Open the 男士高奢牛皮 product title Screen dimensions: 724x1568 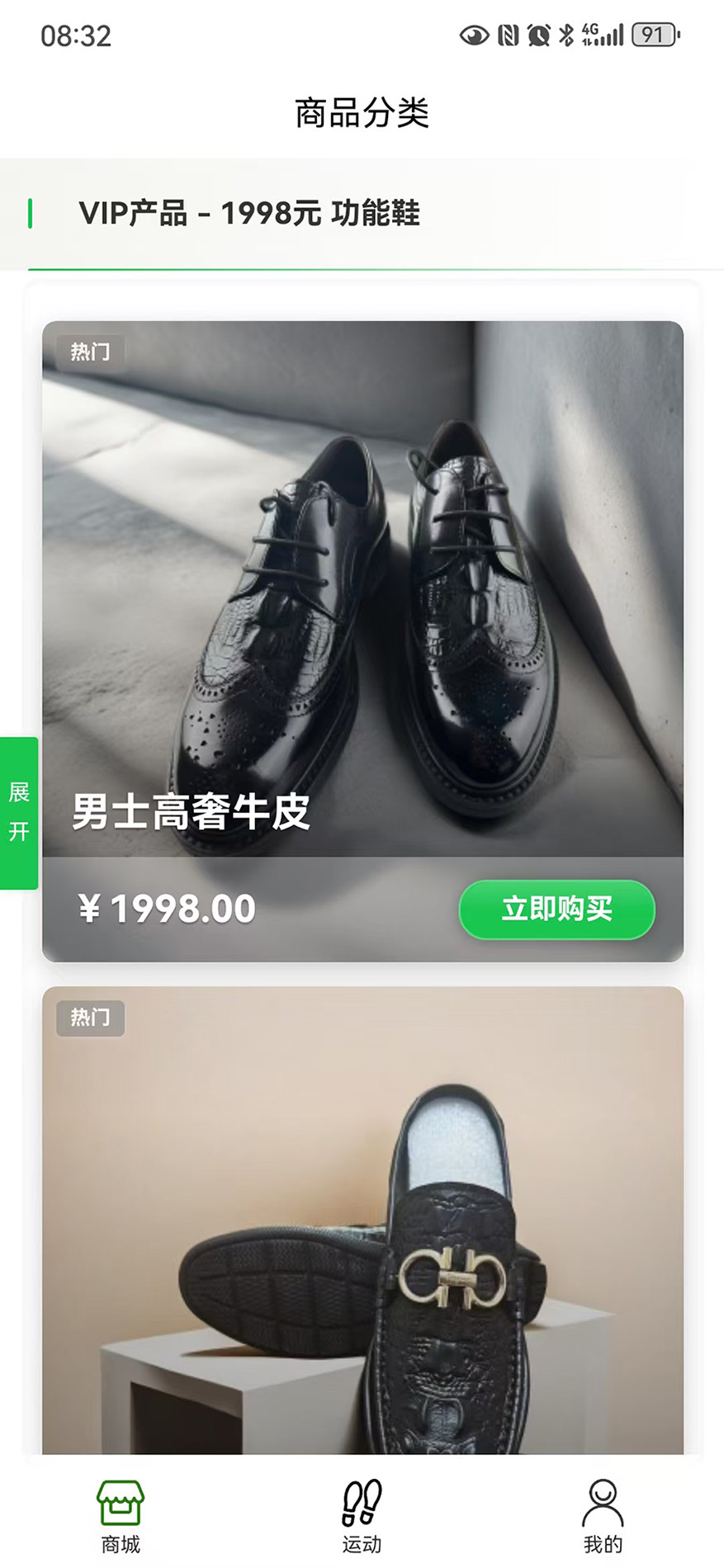189,813
